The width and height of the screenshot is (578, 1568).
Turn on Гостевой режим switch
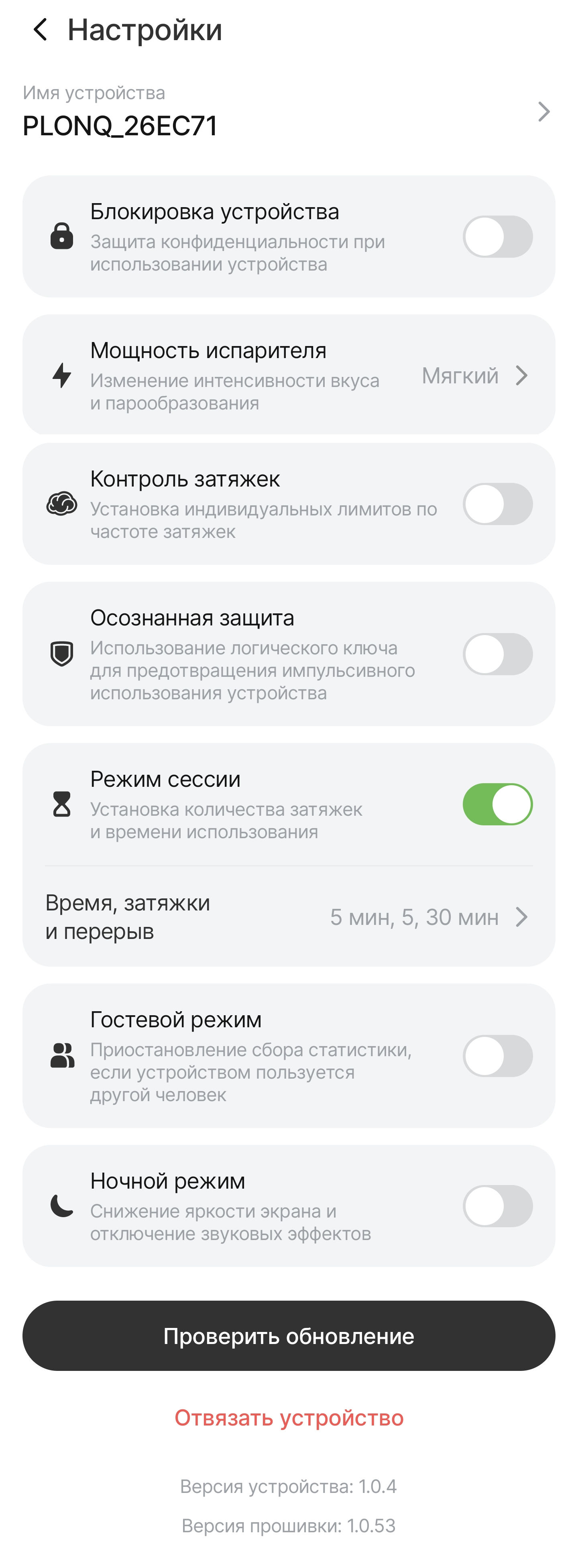497,1056
